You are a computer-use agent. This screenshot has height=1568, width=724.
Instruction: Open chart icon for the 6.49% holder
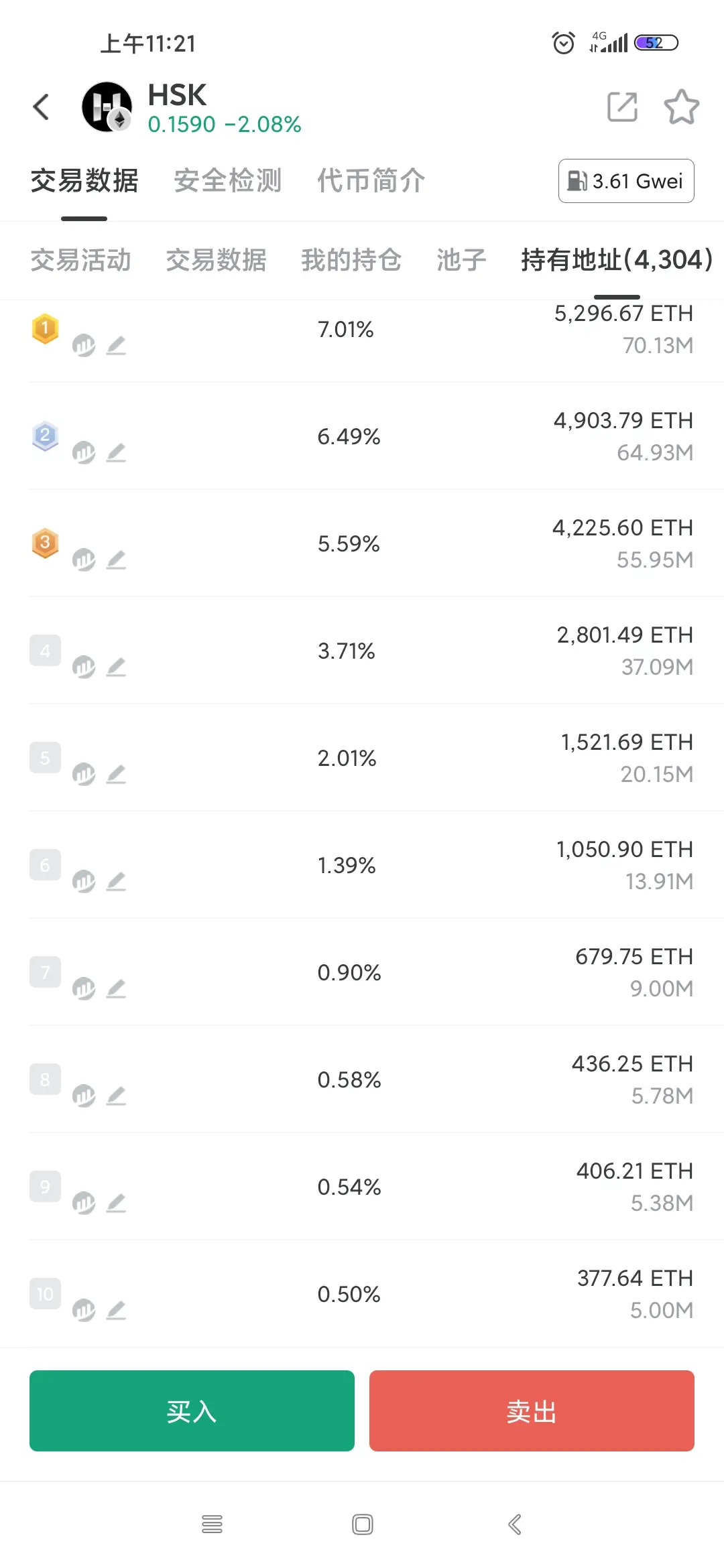84,453
